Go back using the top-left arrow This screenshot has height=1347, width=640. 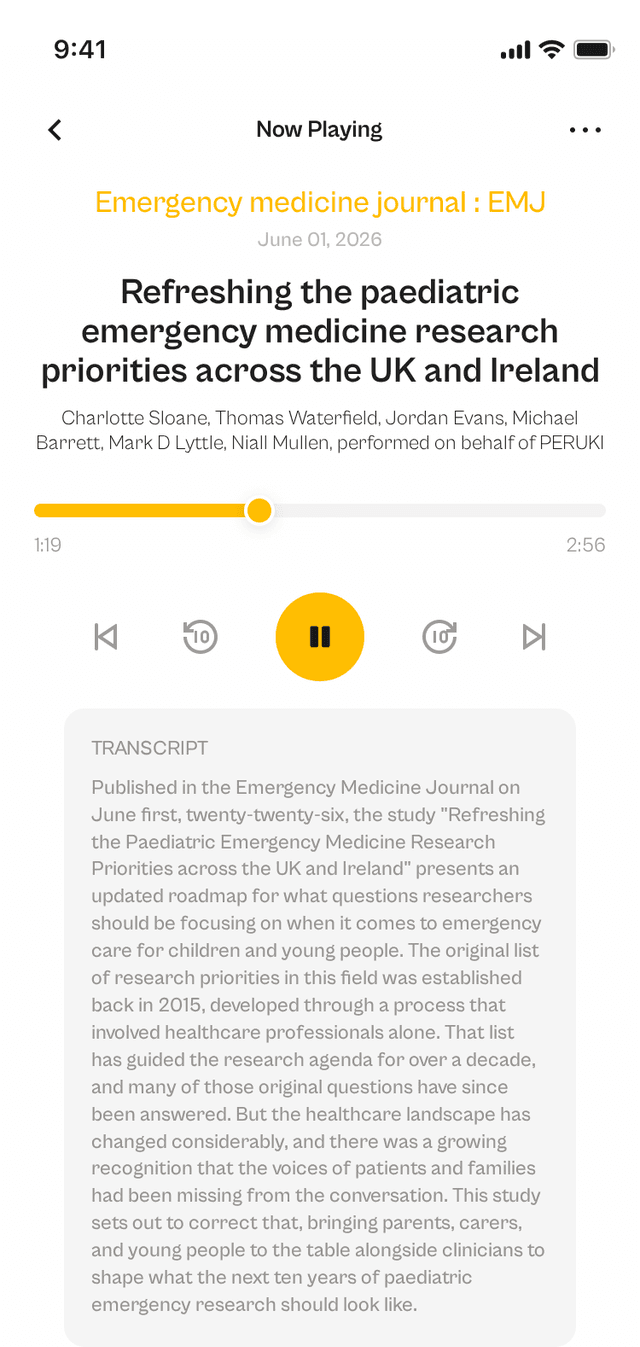click(55, 130)
